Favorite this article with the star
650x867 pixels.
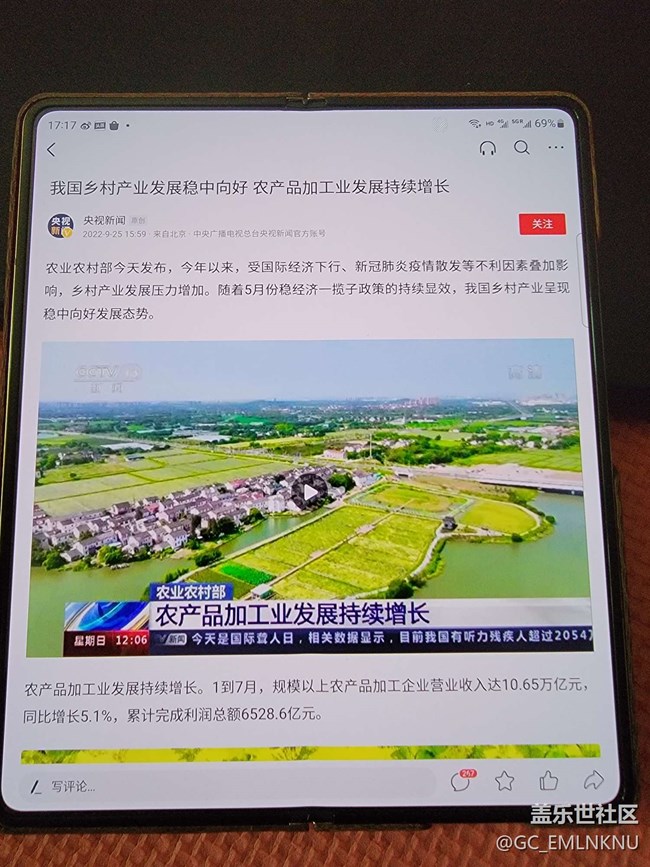point(505,781)
